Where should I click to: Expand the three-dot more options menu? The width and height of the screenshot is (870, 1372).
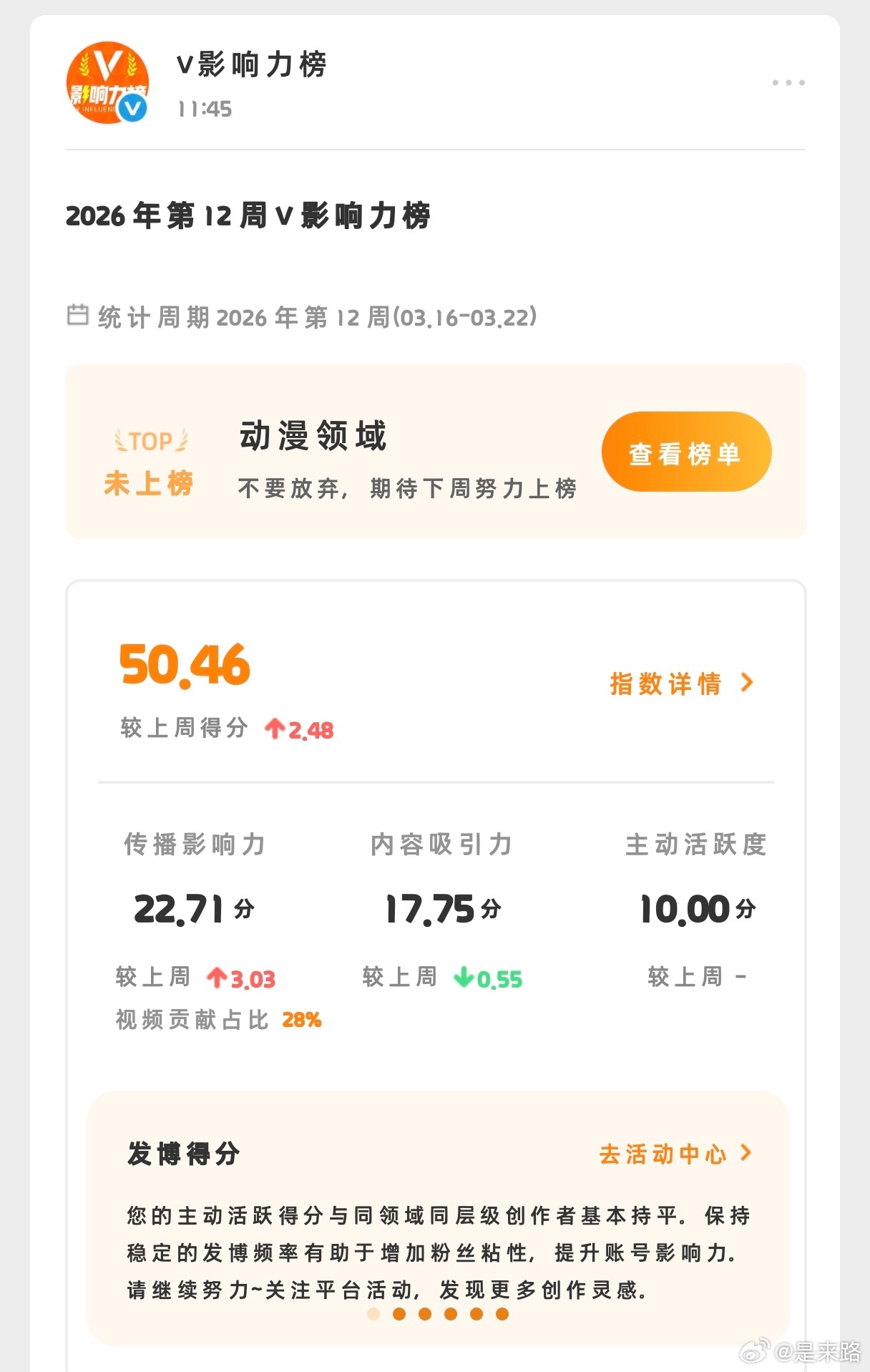point(787,81)
